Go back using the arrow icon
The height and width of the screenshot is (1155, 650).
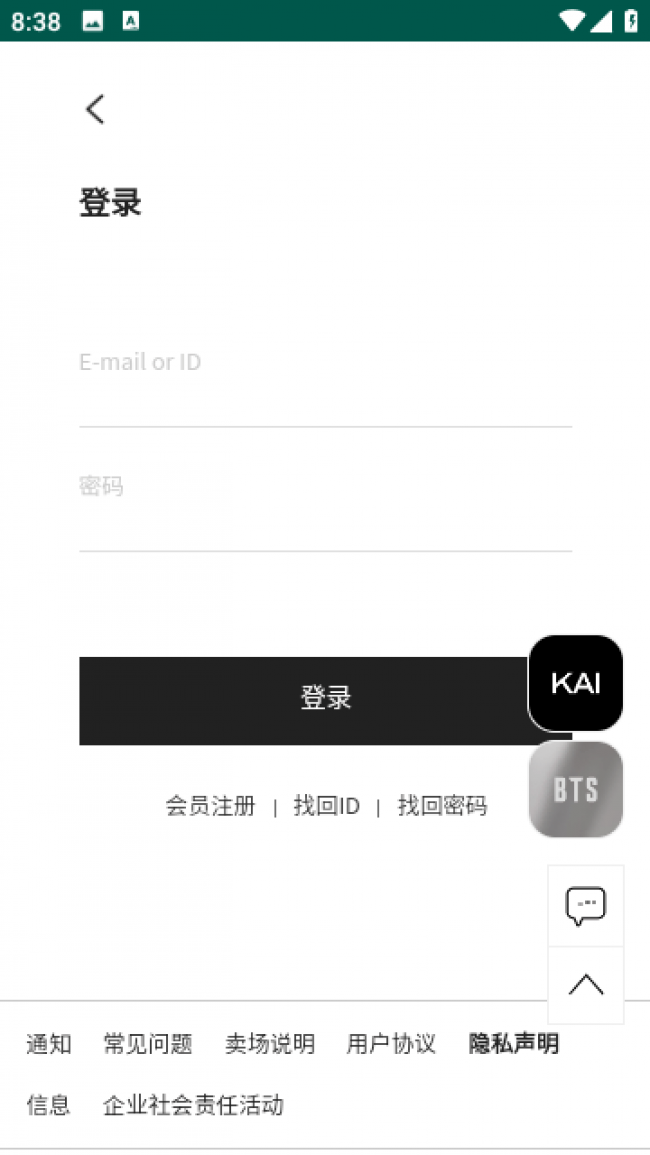pos(95,109)
